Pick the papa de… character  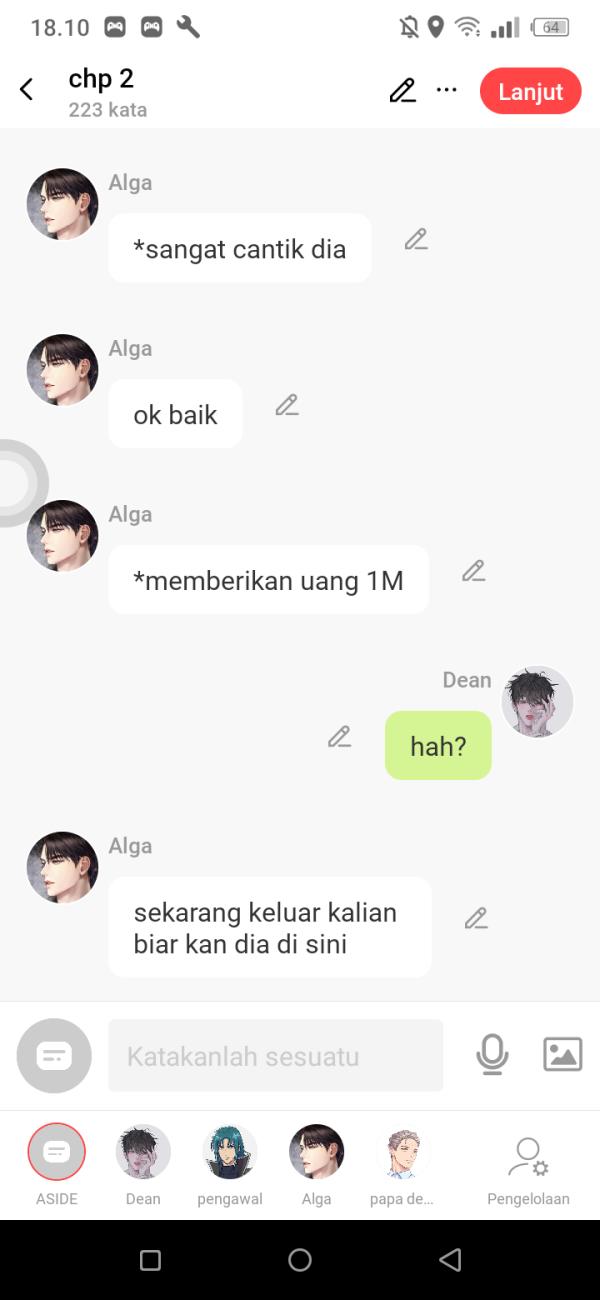click(x=402, y=1153)
